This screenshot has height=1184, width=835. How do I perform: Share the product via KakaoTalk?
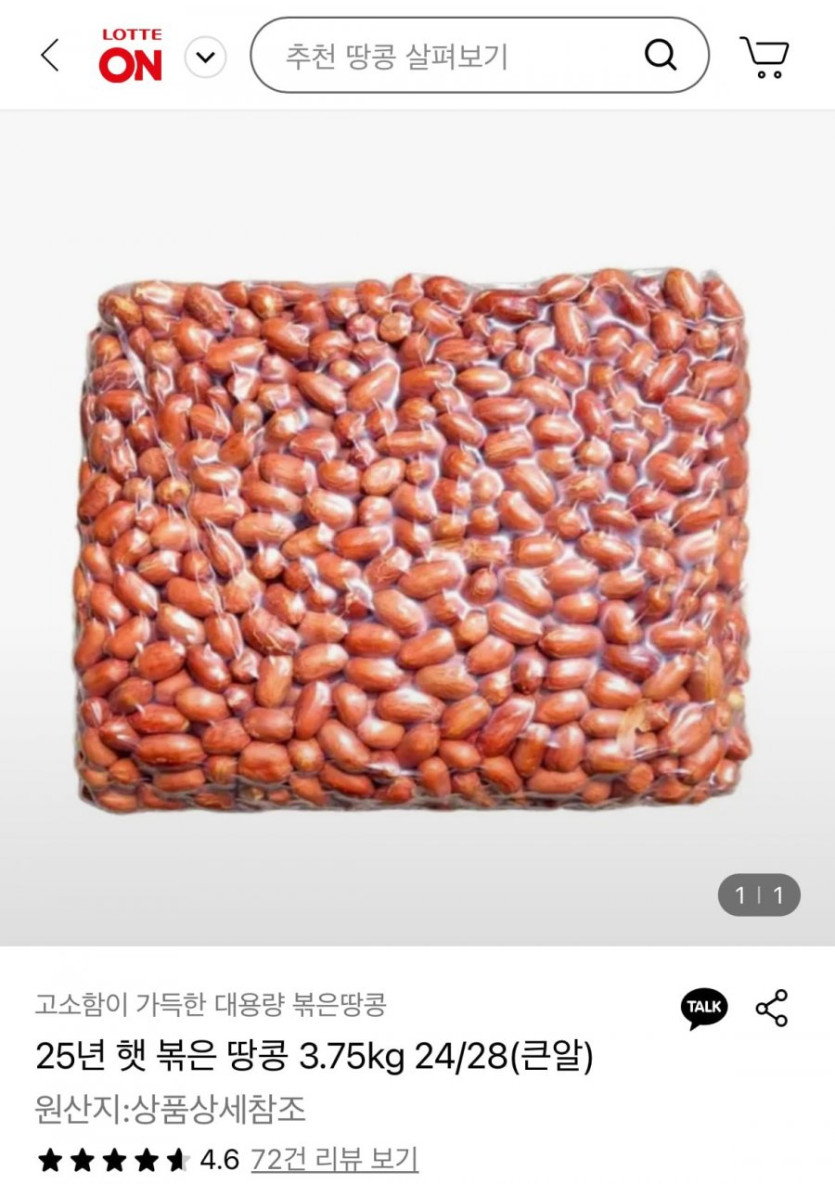pos(704,1008)
